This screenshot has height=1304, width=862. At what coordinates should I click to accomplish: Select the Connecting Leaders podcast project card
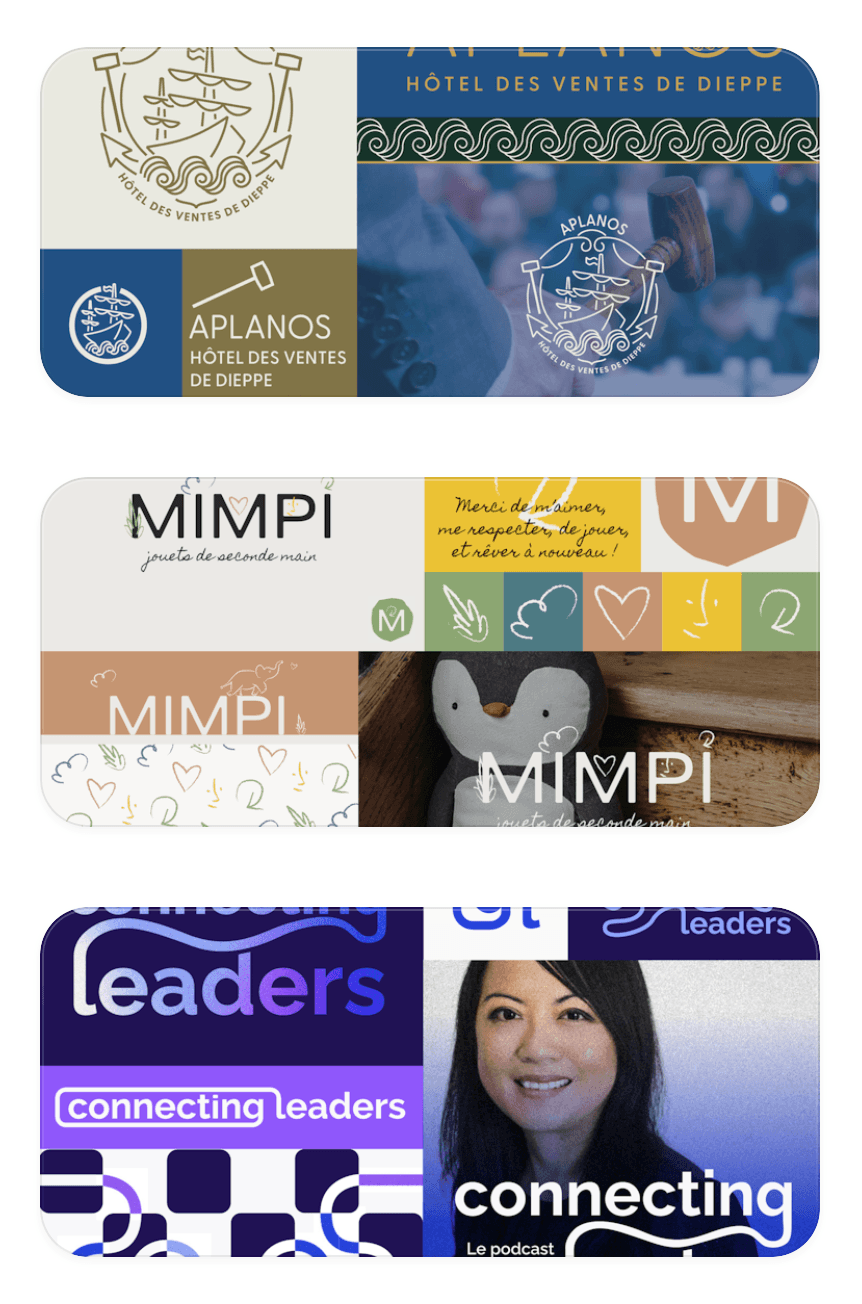pyautogui.click(x=430, y=1082)
